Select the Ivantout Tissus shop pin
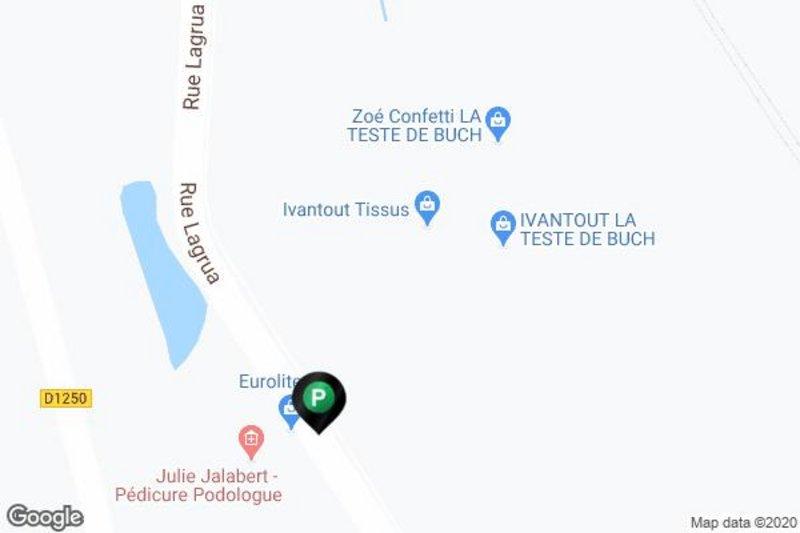Image resolution: width=800 pixels, height=533 pixels. tap(428, 207)
